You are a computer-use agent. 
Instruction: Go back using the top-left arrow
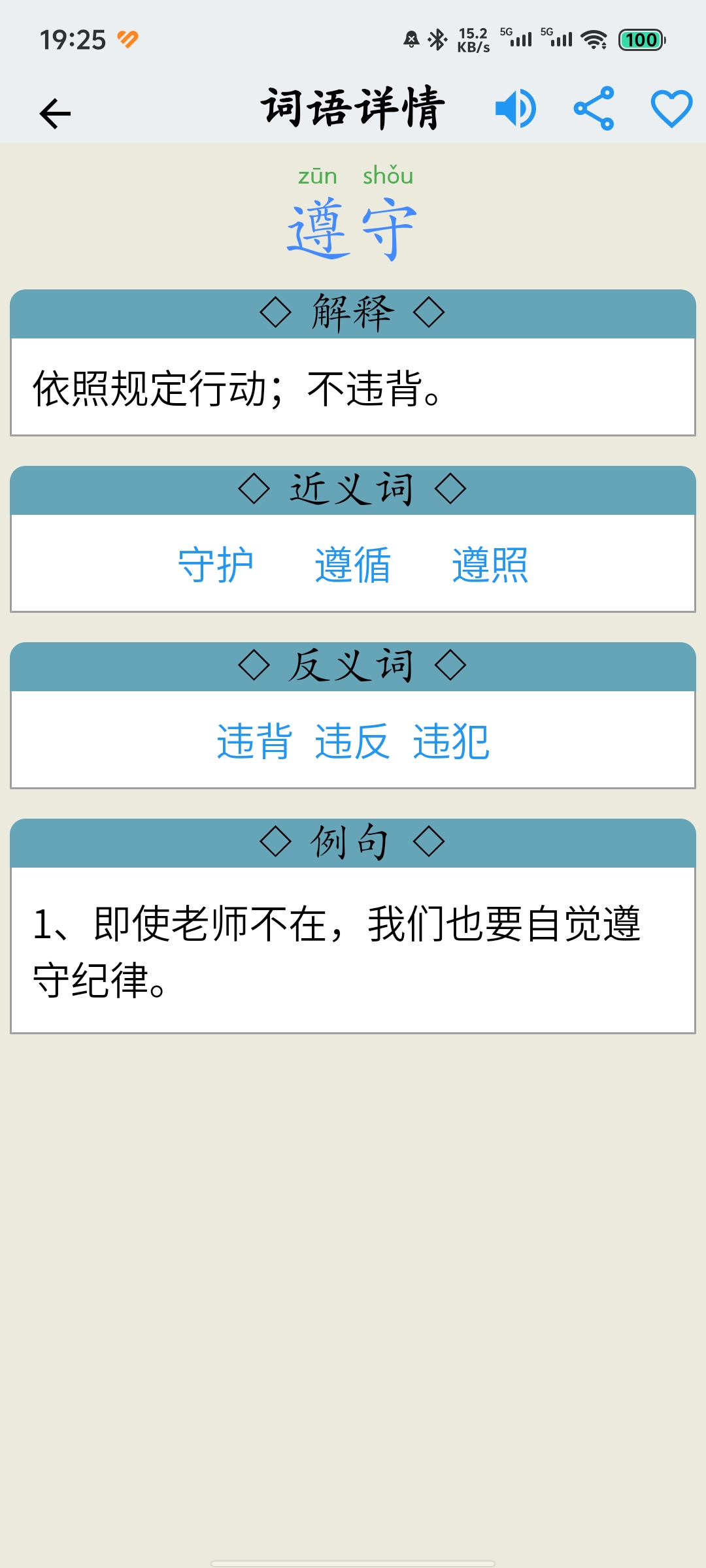[55, 114]
